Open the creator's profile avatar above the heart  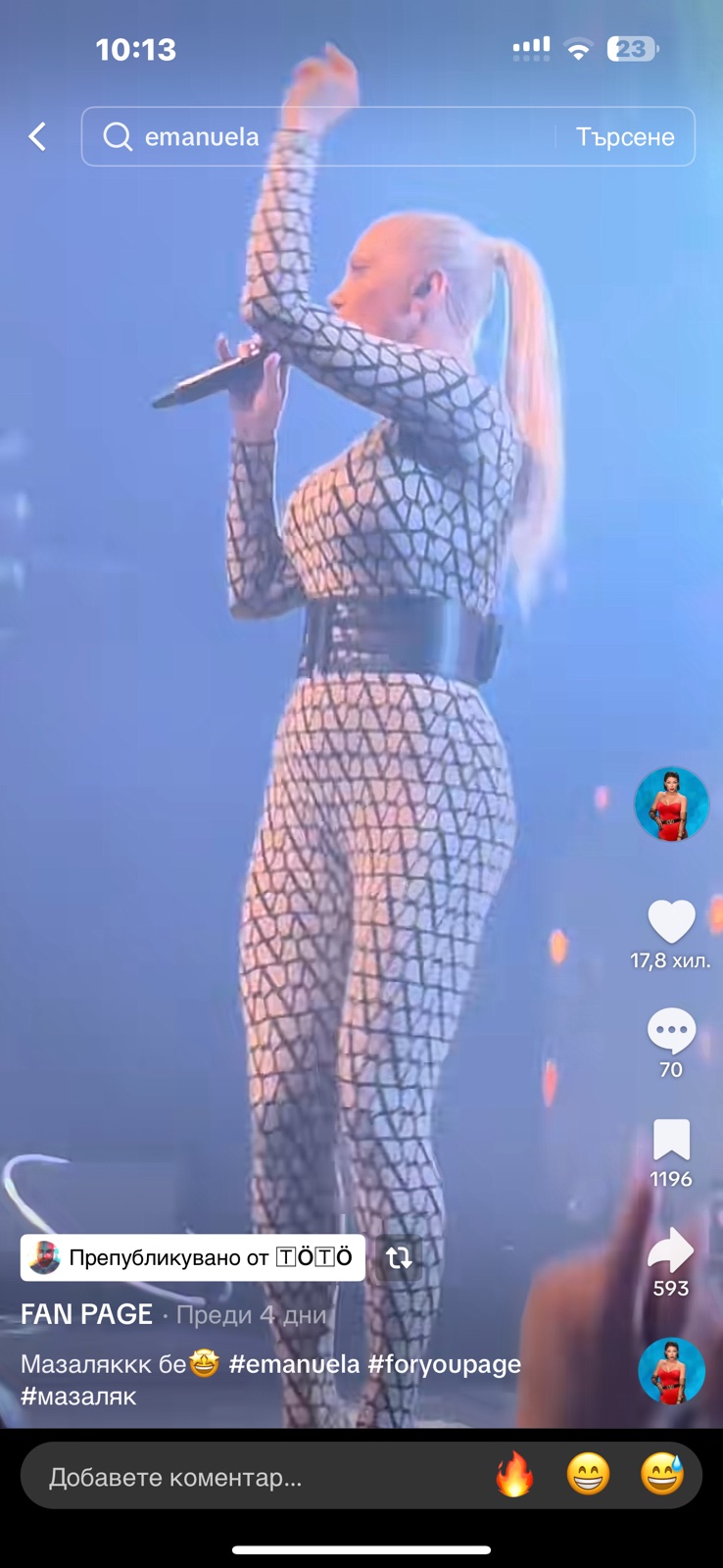(671, 804)
